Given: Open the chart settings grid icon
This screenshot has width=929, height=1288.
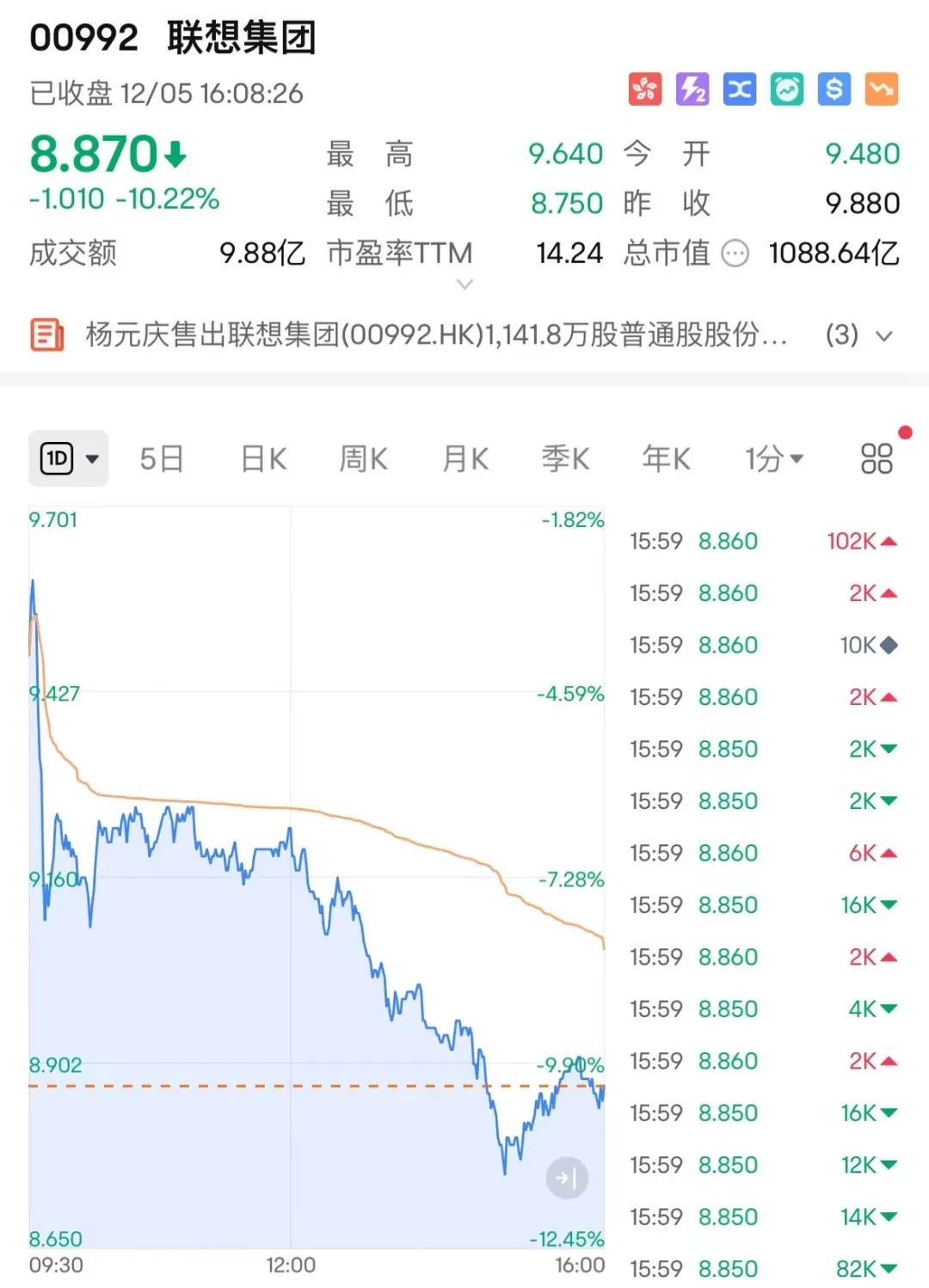Looking at the screenshot, I should [877, 458].
